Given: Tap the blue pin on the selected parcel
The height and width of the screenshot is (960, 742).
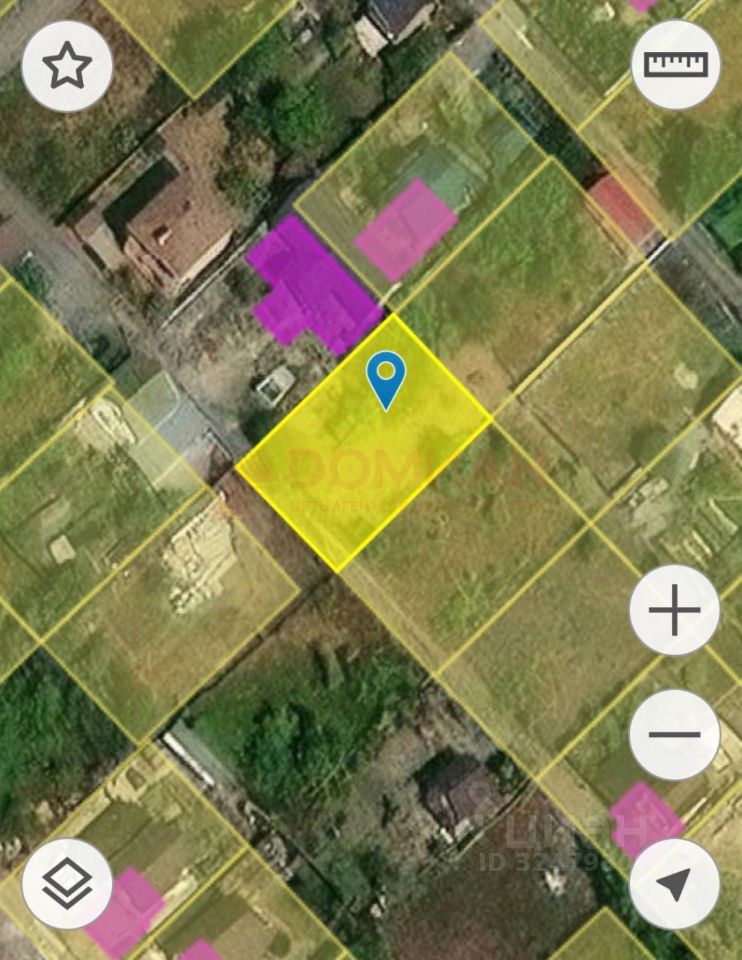Looking at the screenshot, I should point(386,377).
